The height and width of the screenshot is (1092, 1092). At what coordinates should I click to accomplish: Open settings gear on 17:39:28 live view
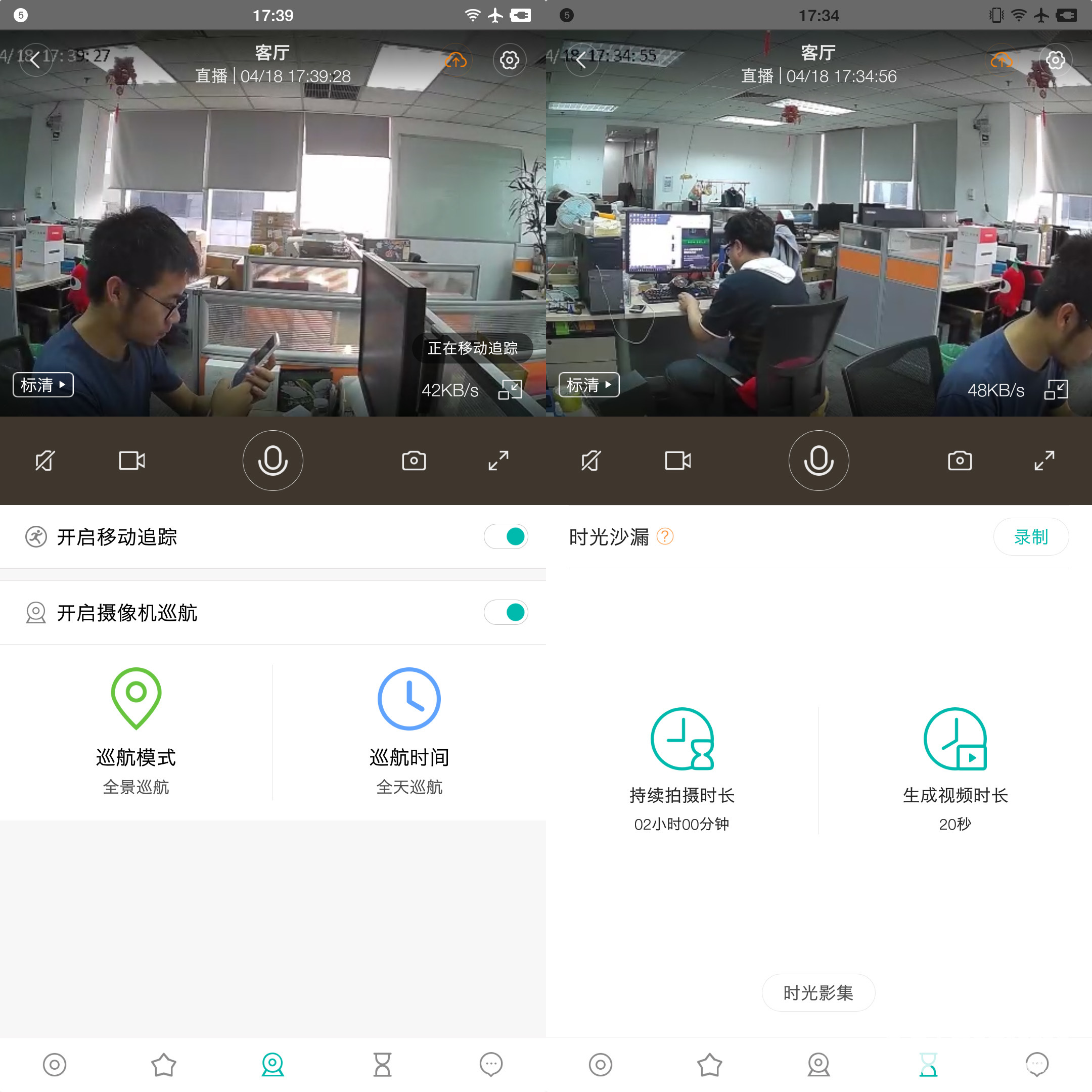pyautogui.click(x=509, y=60)
